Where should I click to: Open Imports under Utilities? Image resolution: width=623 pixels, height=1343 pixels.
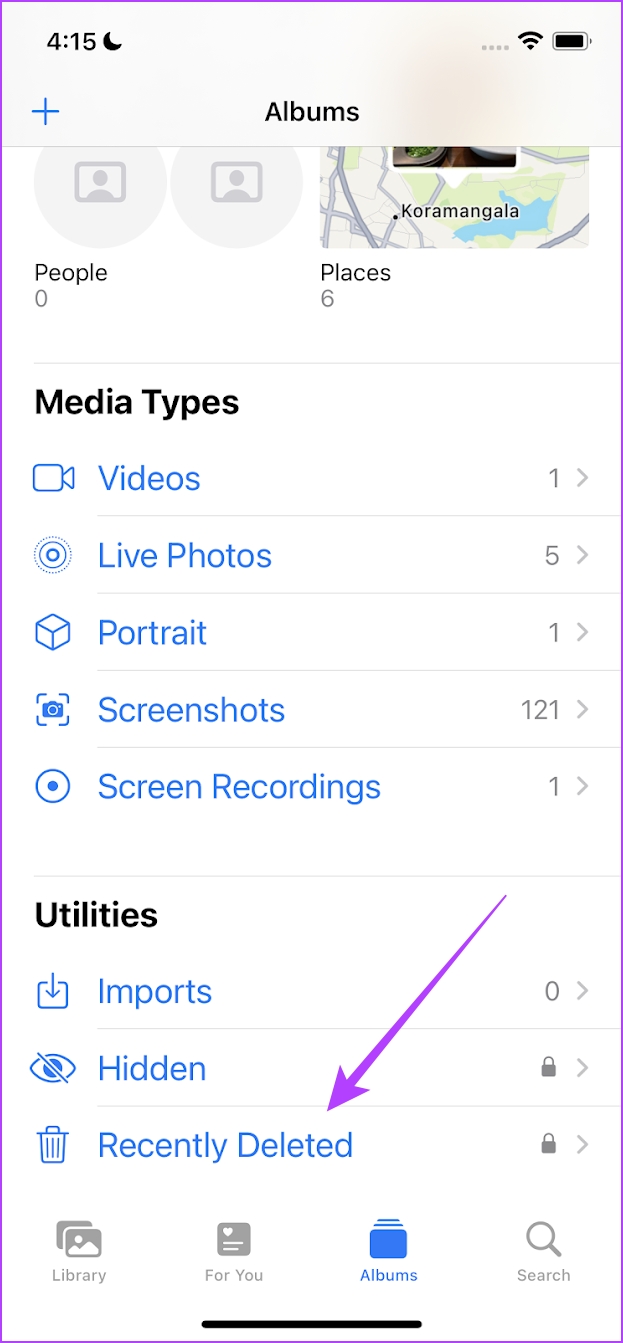pyautogui.click(x=311, y=991)
